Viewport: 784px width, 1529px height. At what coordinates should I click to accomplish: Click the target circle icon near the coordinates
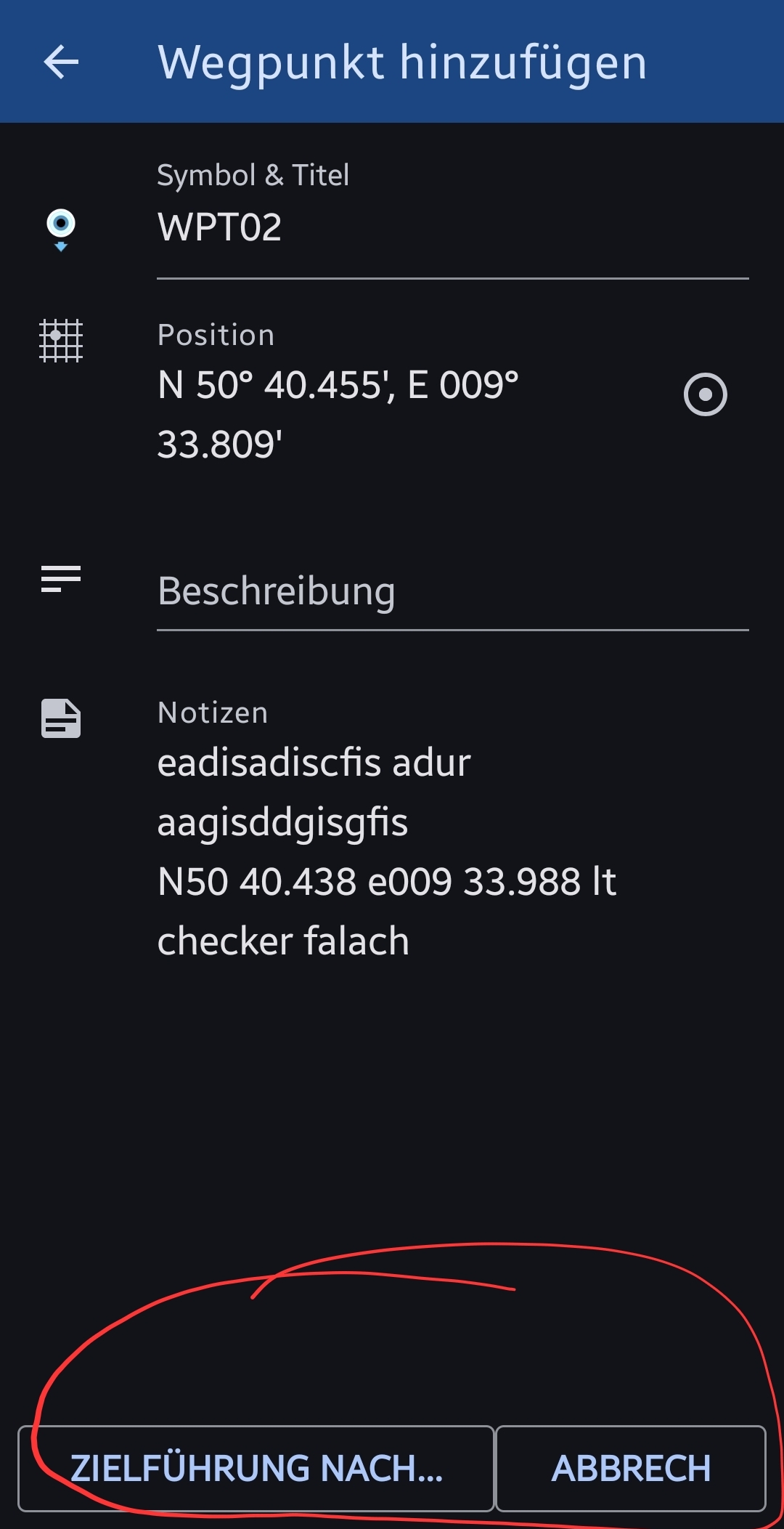point(705,394)
